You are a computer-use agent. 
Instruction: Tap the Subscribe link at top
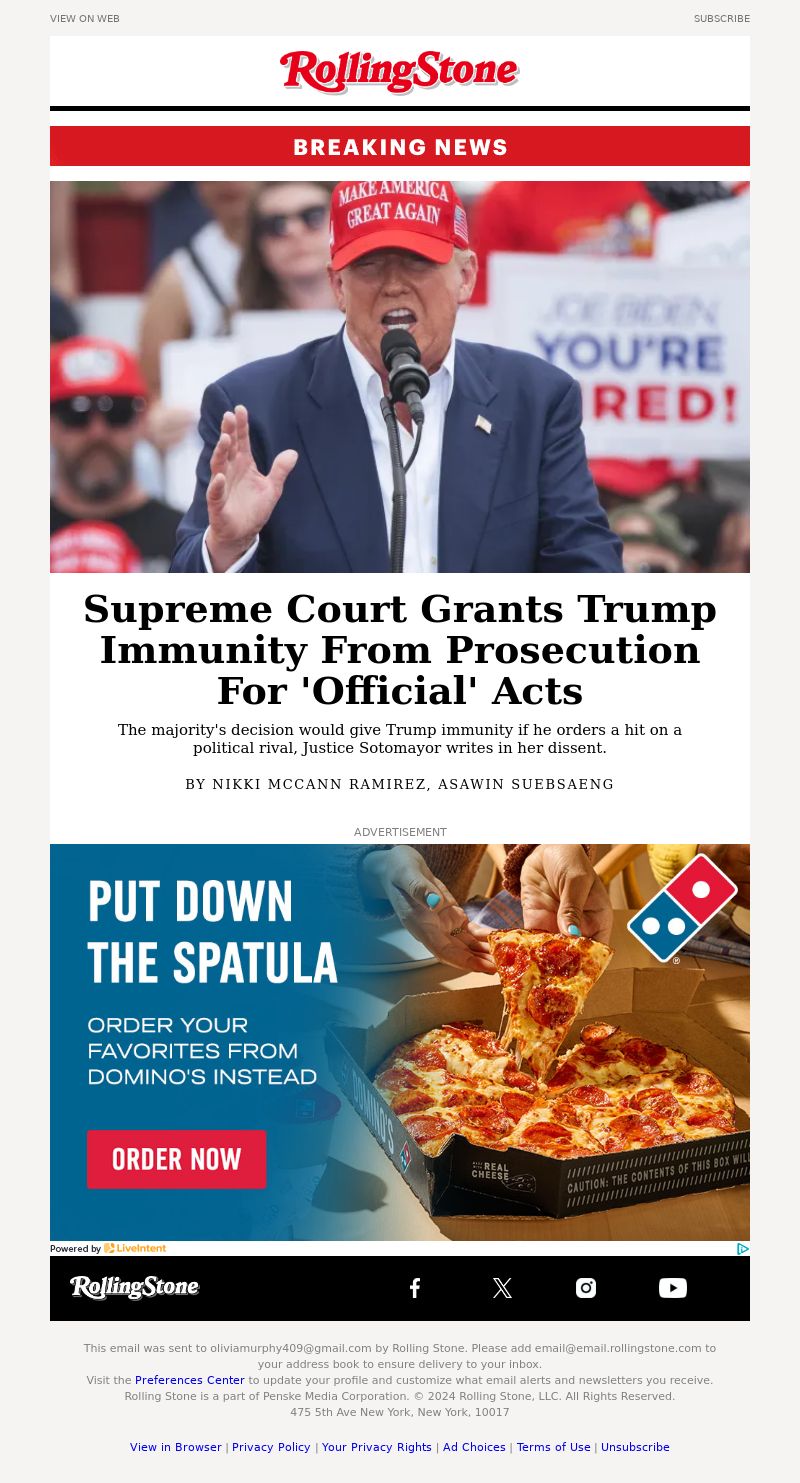722,19
